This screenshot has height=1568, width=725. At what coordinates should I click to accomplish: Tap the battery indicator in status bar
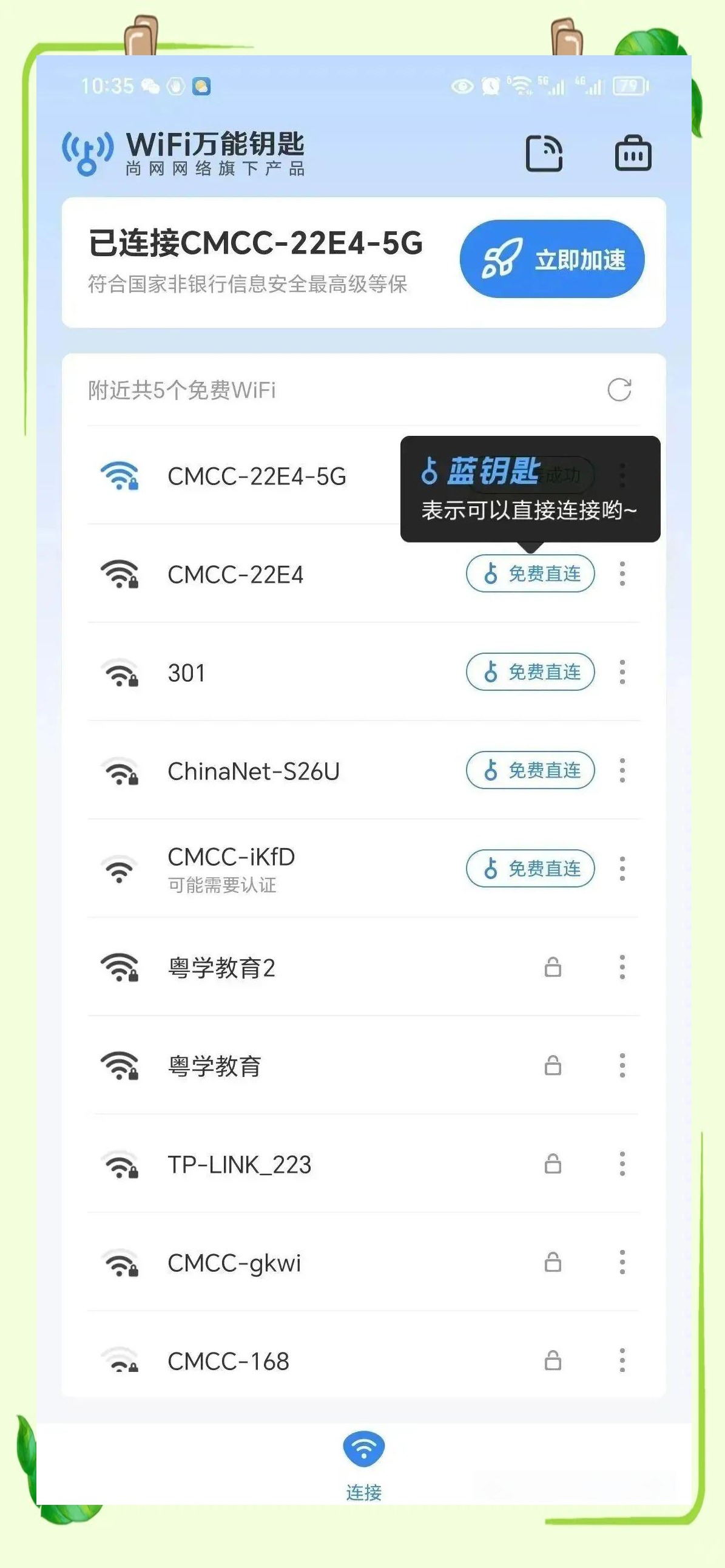pos(630,86)
